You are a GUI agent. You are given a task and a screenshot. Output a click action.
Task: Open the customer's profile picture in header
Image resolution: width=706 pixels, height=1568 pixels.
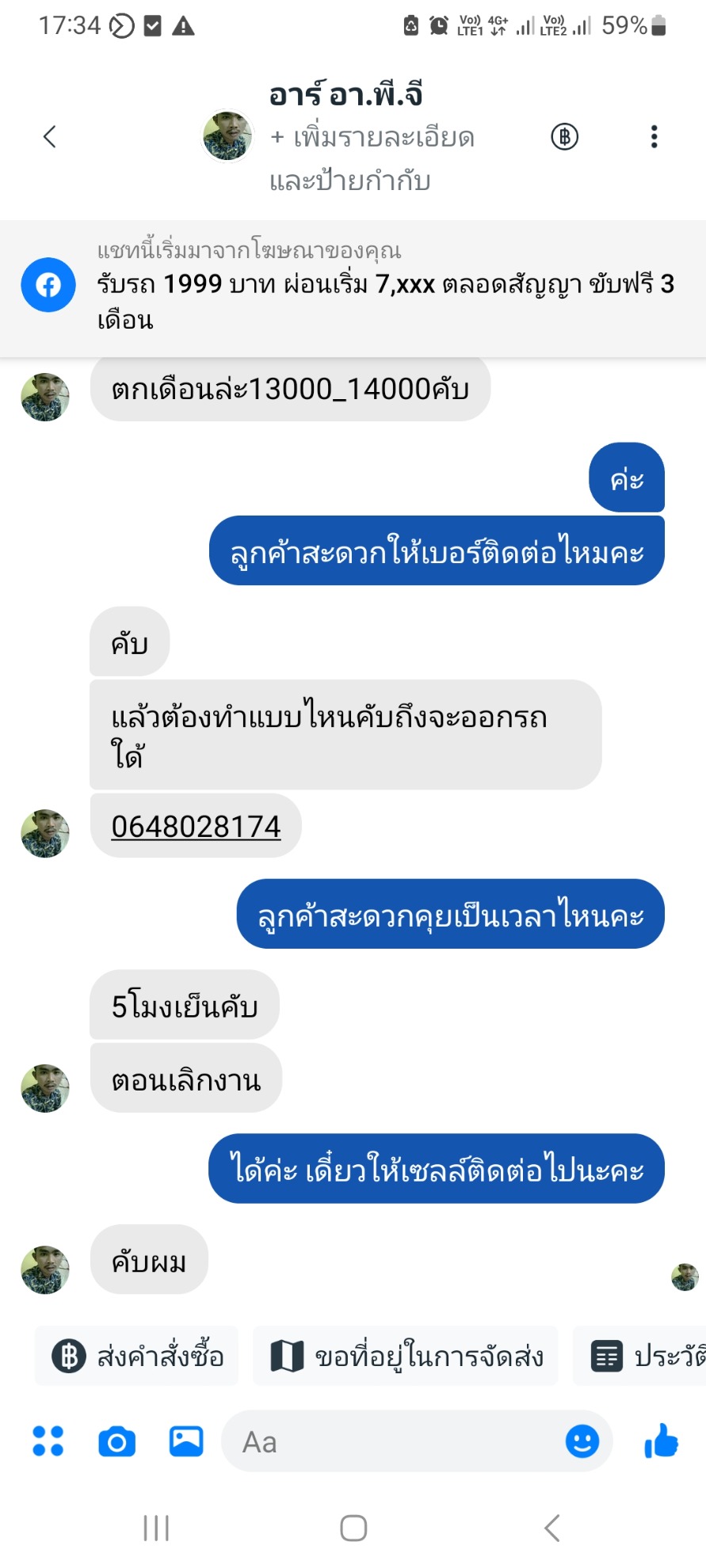(227, 137)
